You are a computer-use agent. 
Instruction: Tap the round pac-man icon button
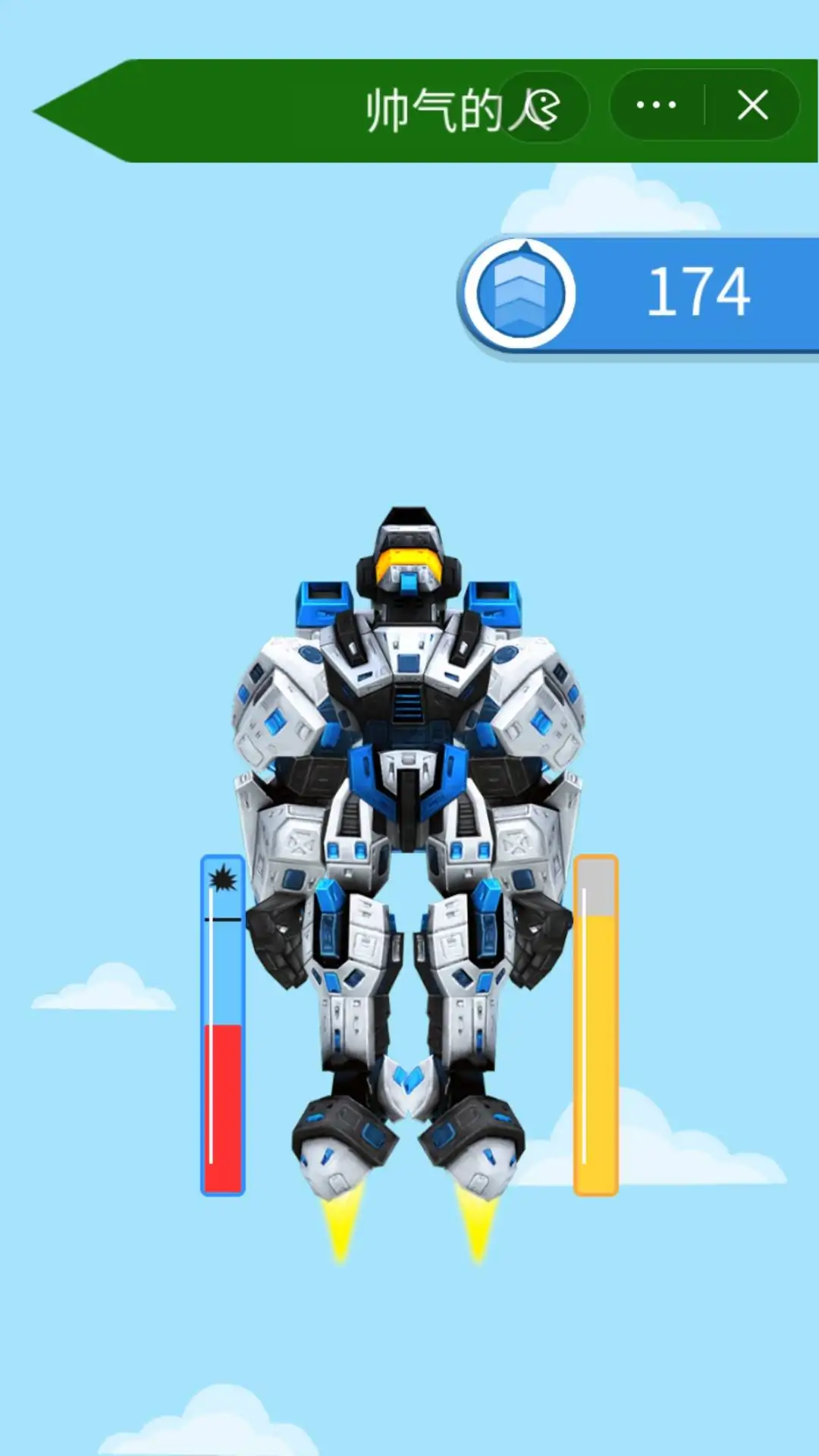click(x=543, y=108)
